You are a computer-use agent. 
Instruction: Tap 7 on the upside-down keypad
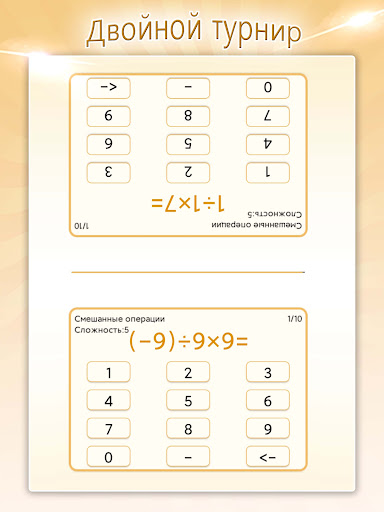click(x=268, y=116)
